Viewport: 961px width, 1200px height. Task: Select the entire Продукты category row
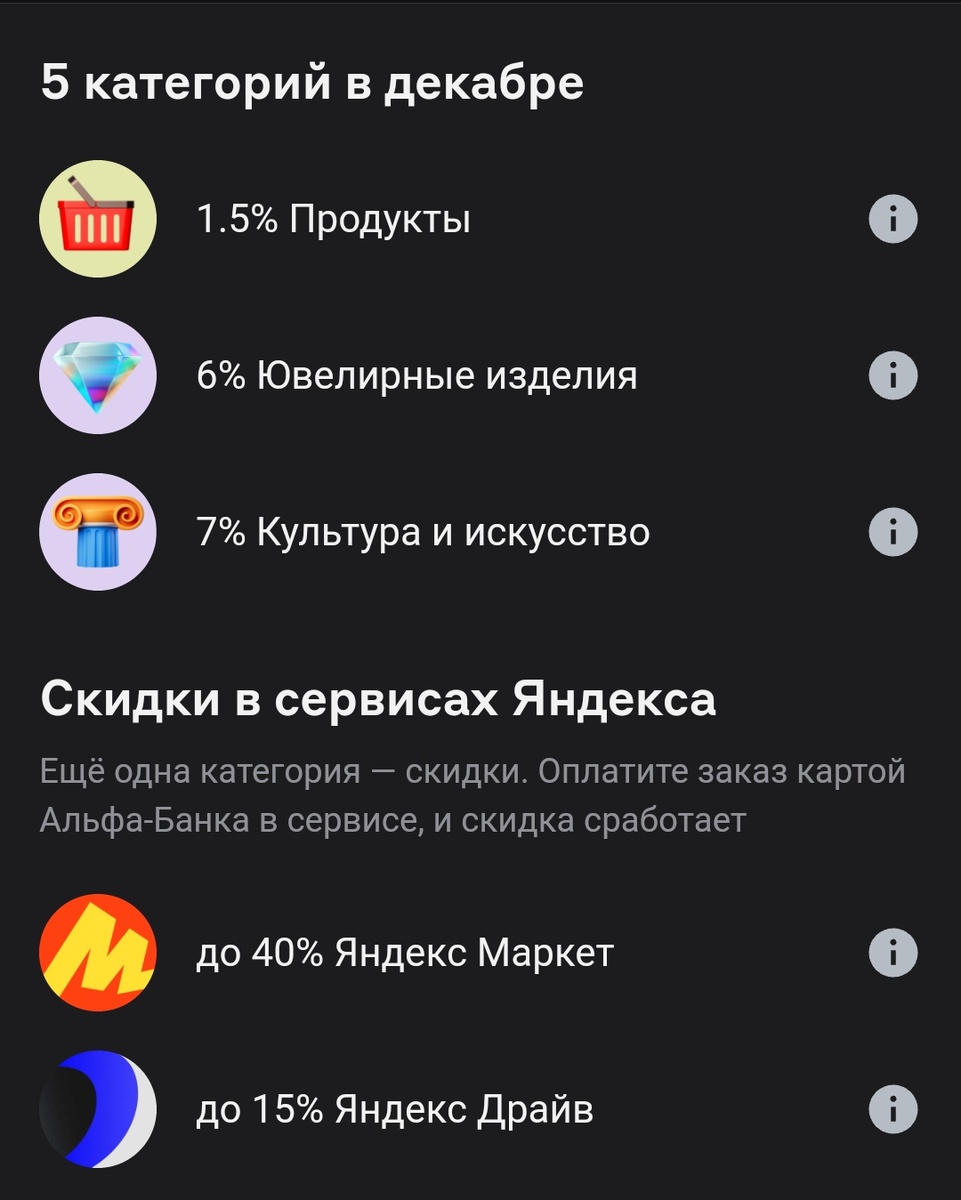[x=480, y=219]
